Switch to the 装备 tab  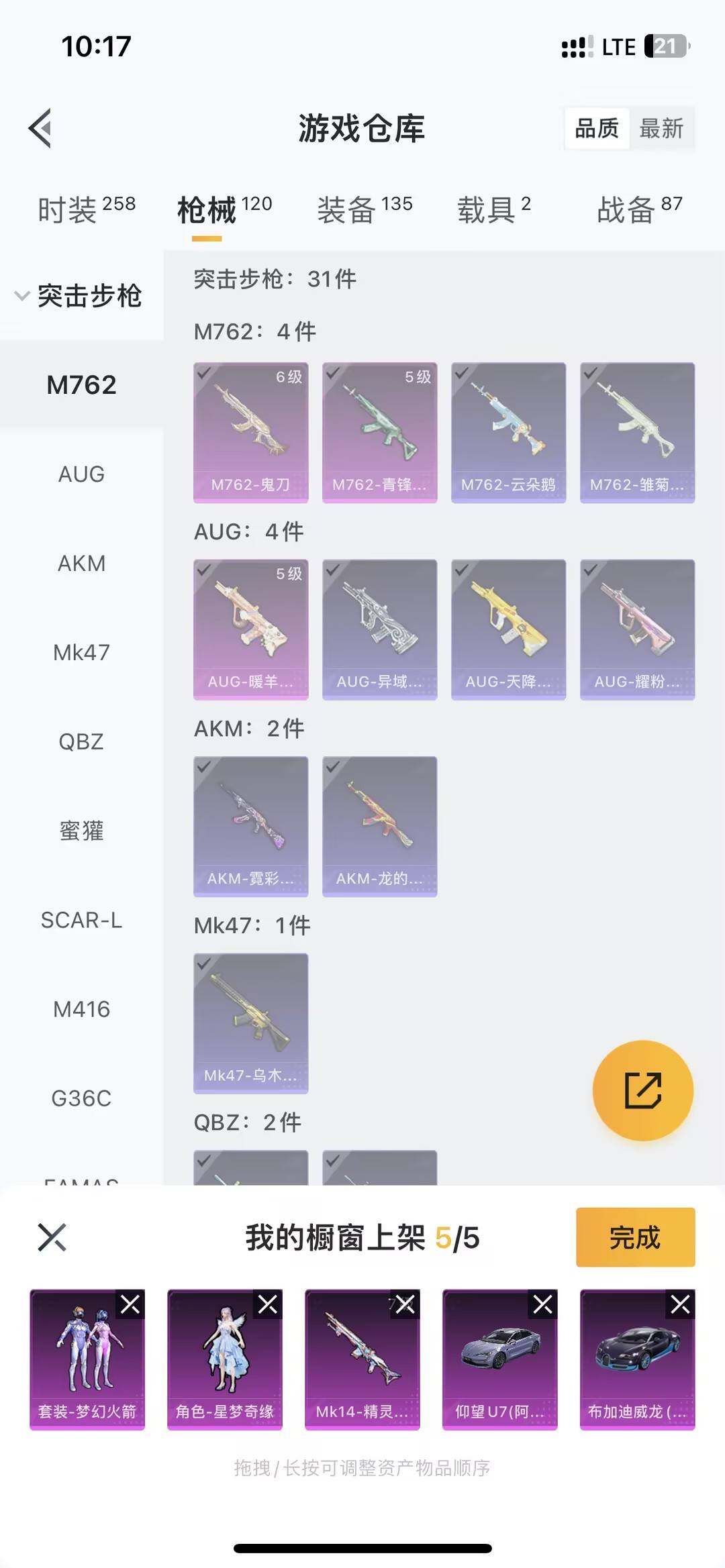(365, 209)
